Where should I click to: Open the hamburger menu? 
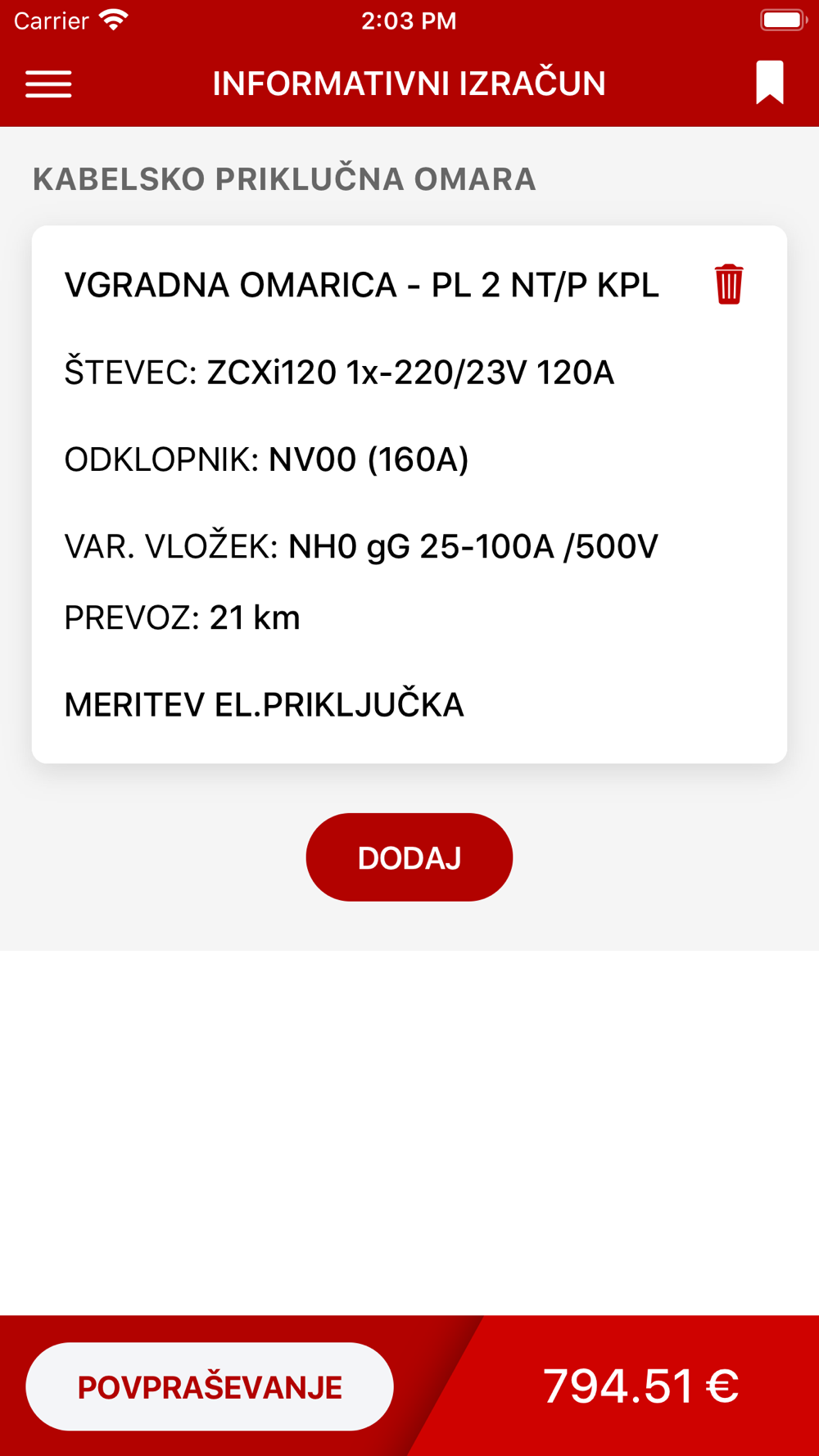pyautogui.click(x=48, y=84)
